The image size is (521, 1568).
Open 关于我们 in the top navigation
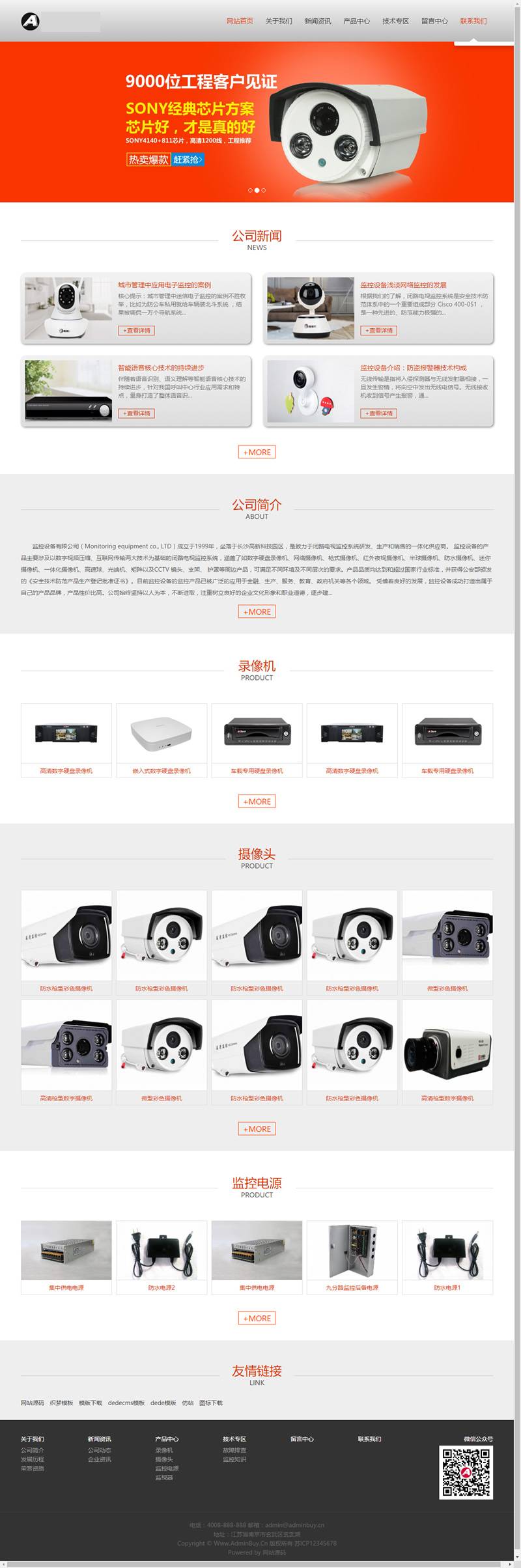[x=279, y=21]
